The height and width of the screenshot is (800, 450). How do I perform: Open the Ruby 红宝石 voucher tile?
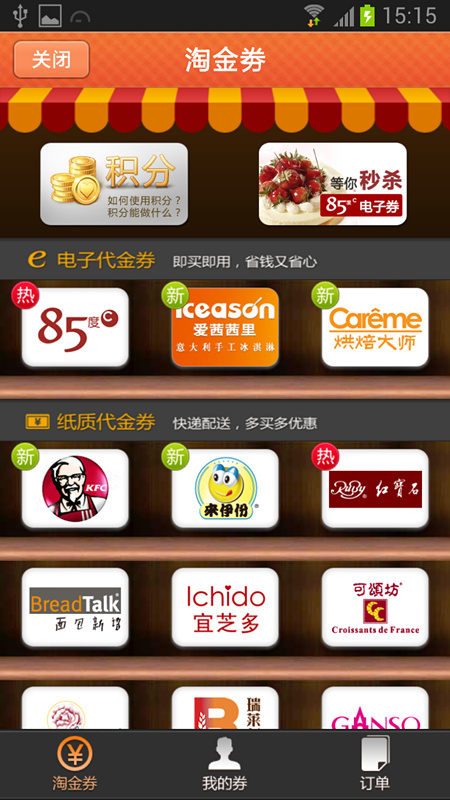point(375,488)
